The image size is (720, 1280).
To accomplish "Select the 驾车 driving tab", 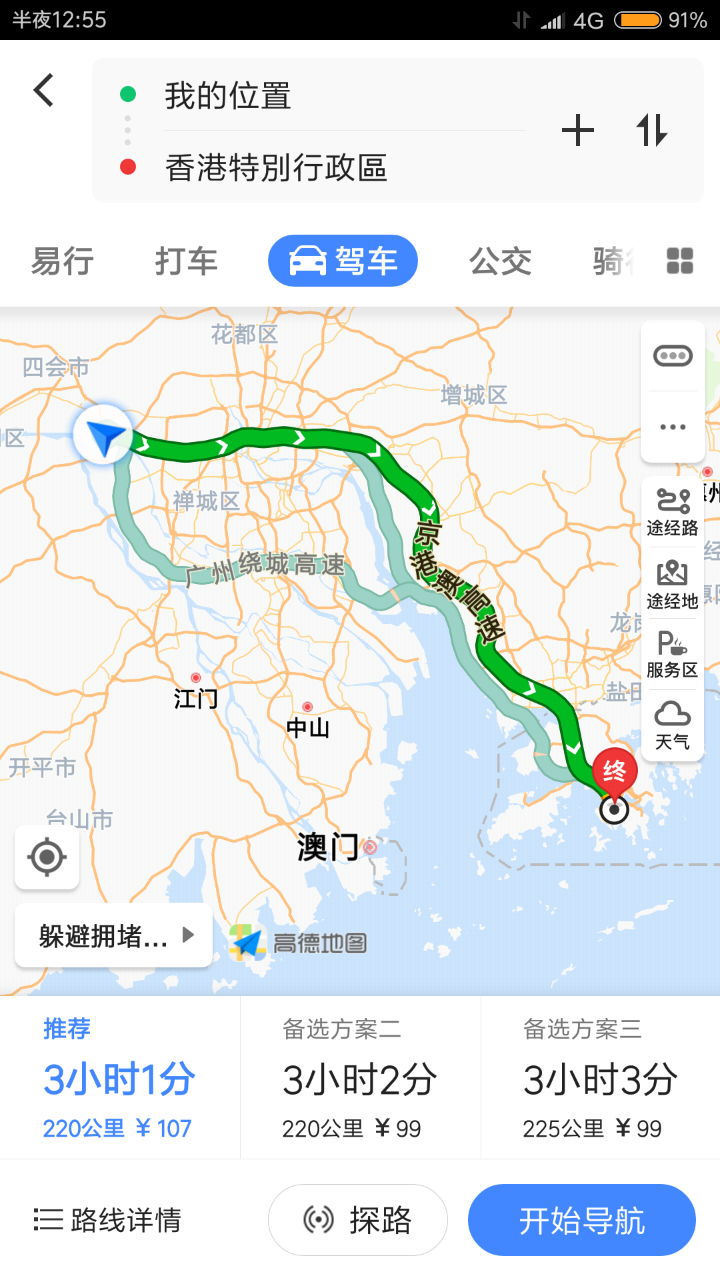I will (x=343, y=262).
